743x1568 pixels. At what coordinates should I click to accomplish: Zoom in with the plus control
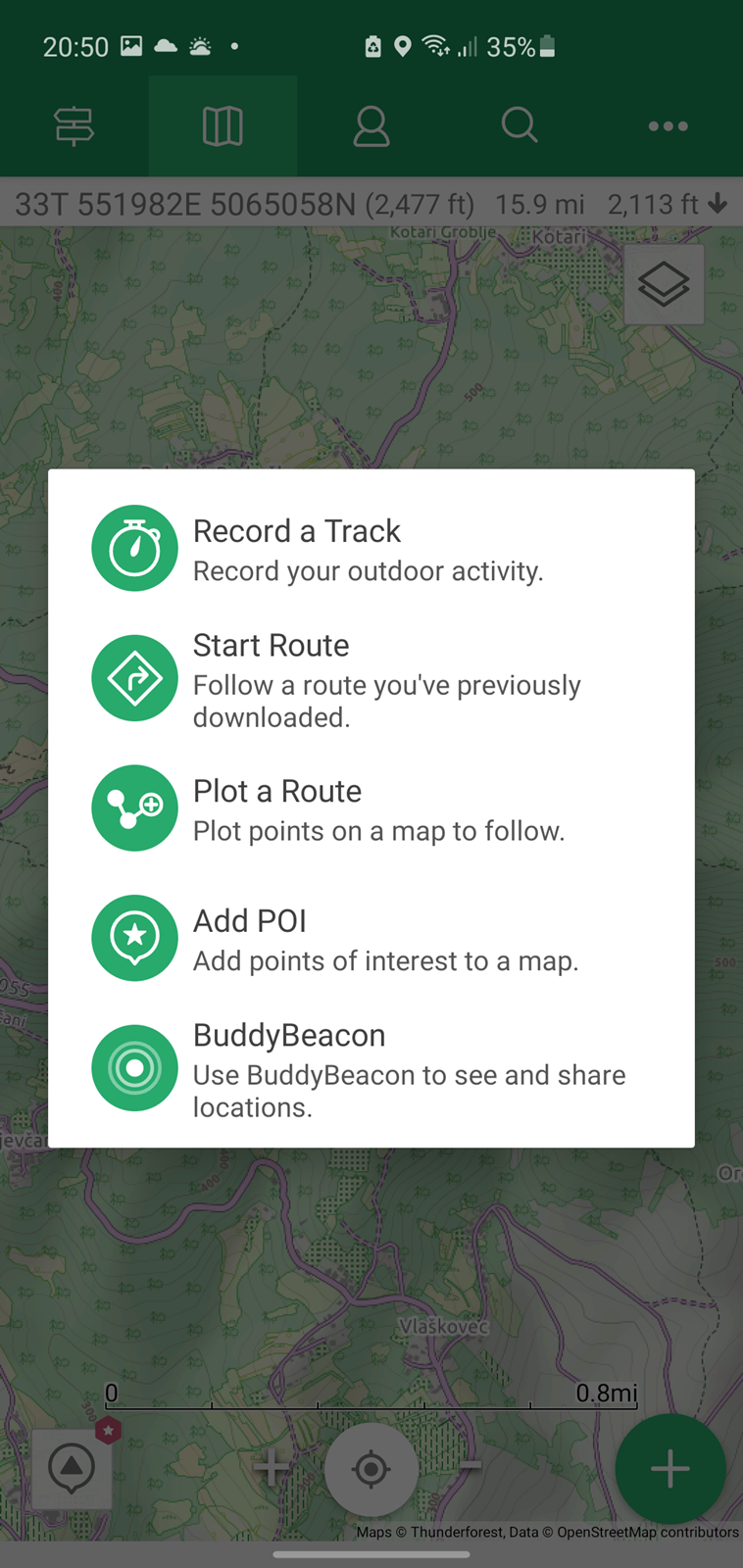[x=272, y=1467]
